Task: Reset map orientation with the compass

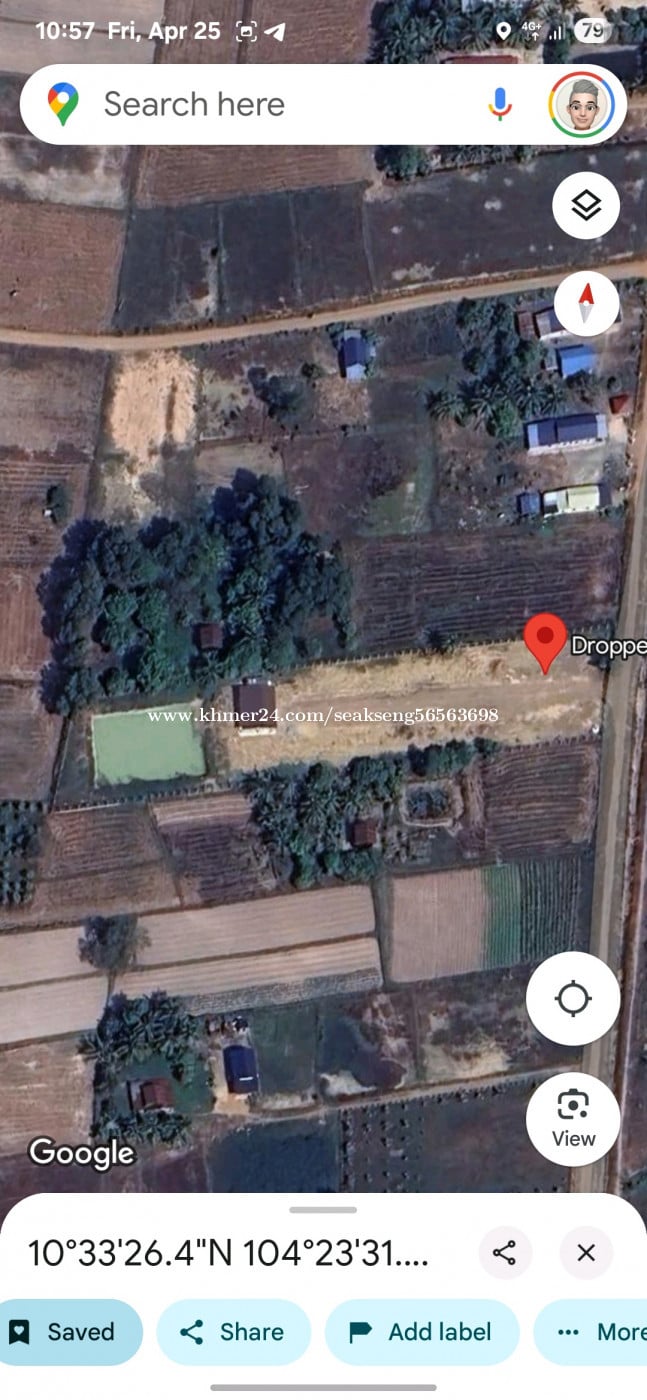Action: point(586,303)
